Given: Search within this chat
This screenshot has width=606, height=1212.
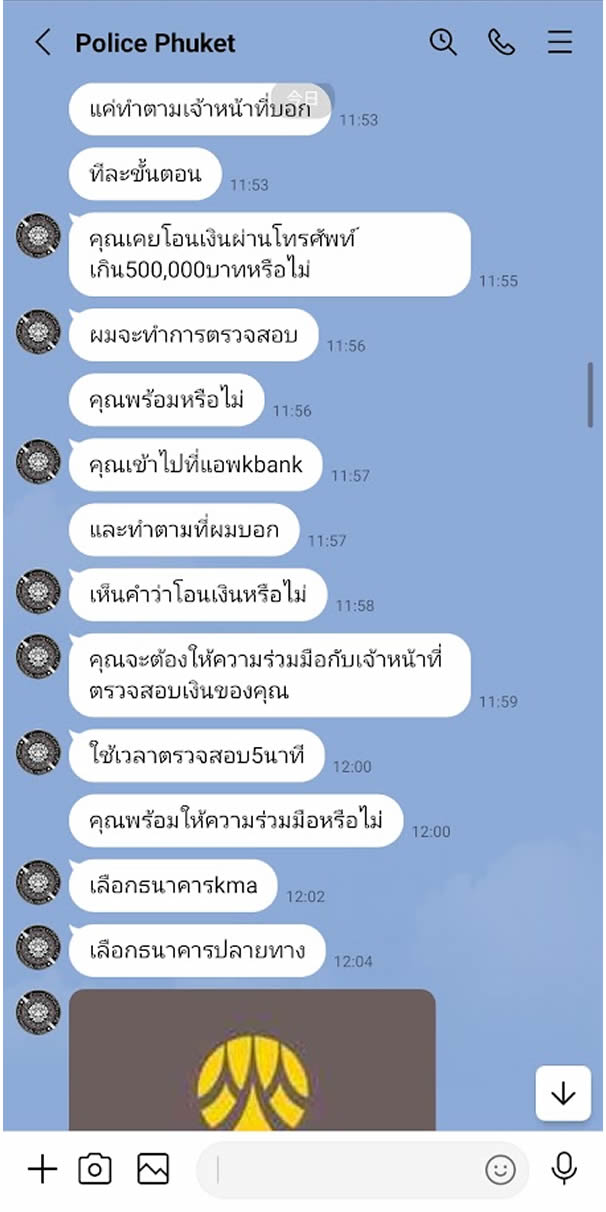Looking at the screenshot, I should tap(443, 42).
